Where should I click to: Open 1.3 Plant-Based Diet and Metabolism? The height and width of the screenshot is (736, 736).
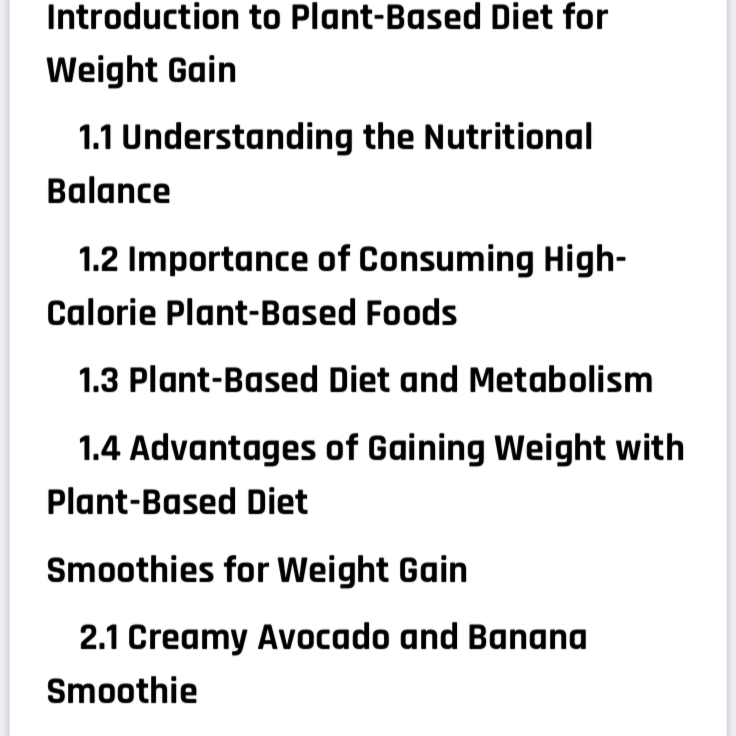[x=365, y=380]
